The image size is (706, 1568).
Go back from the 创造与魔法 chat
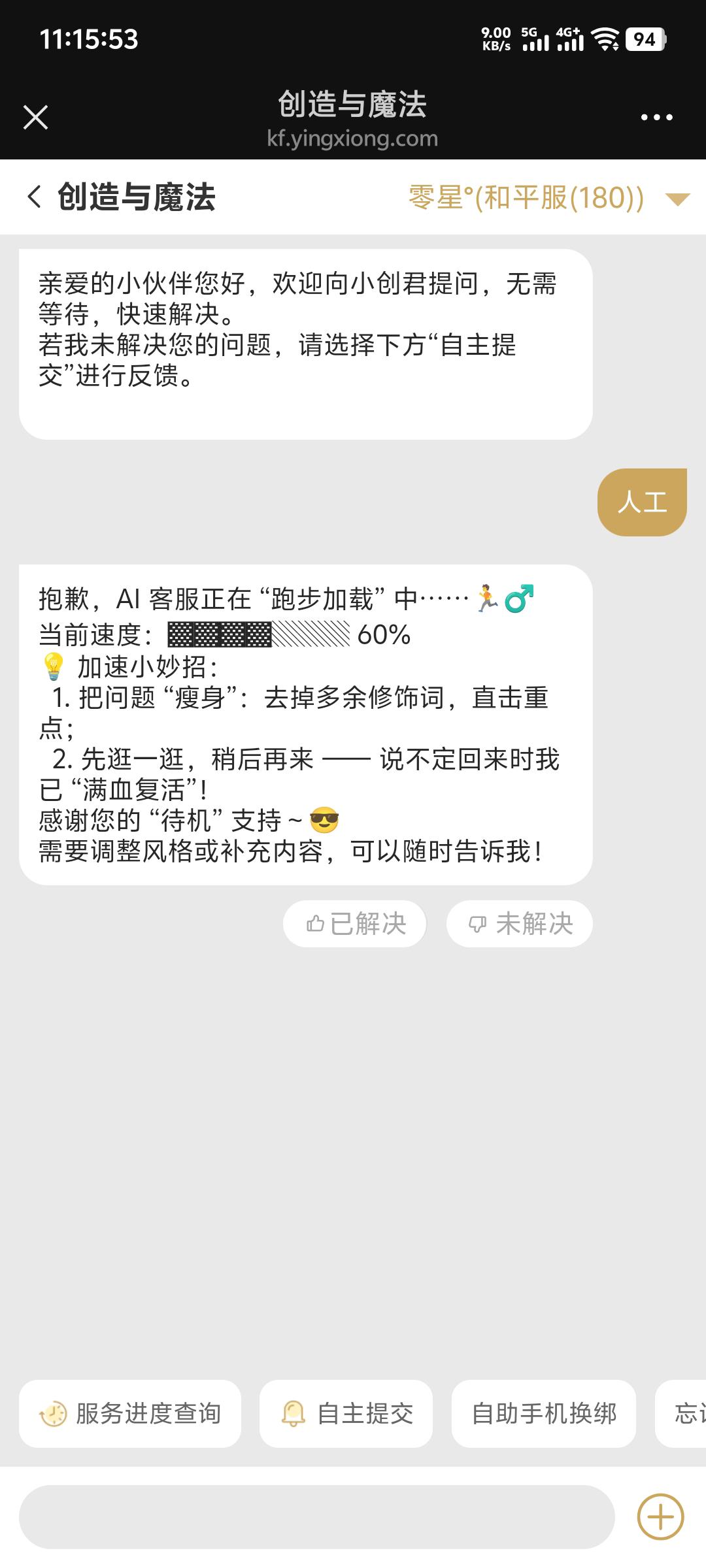35,197
